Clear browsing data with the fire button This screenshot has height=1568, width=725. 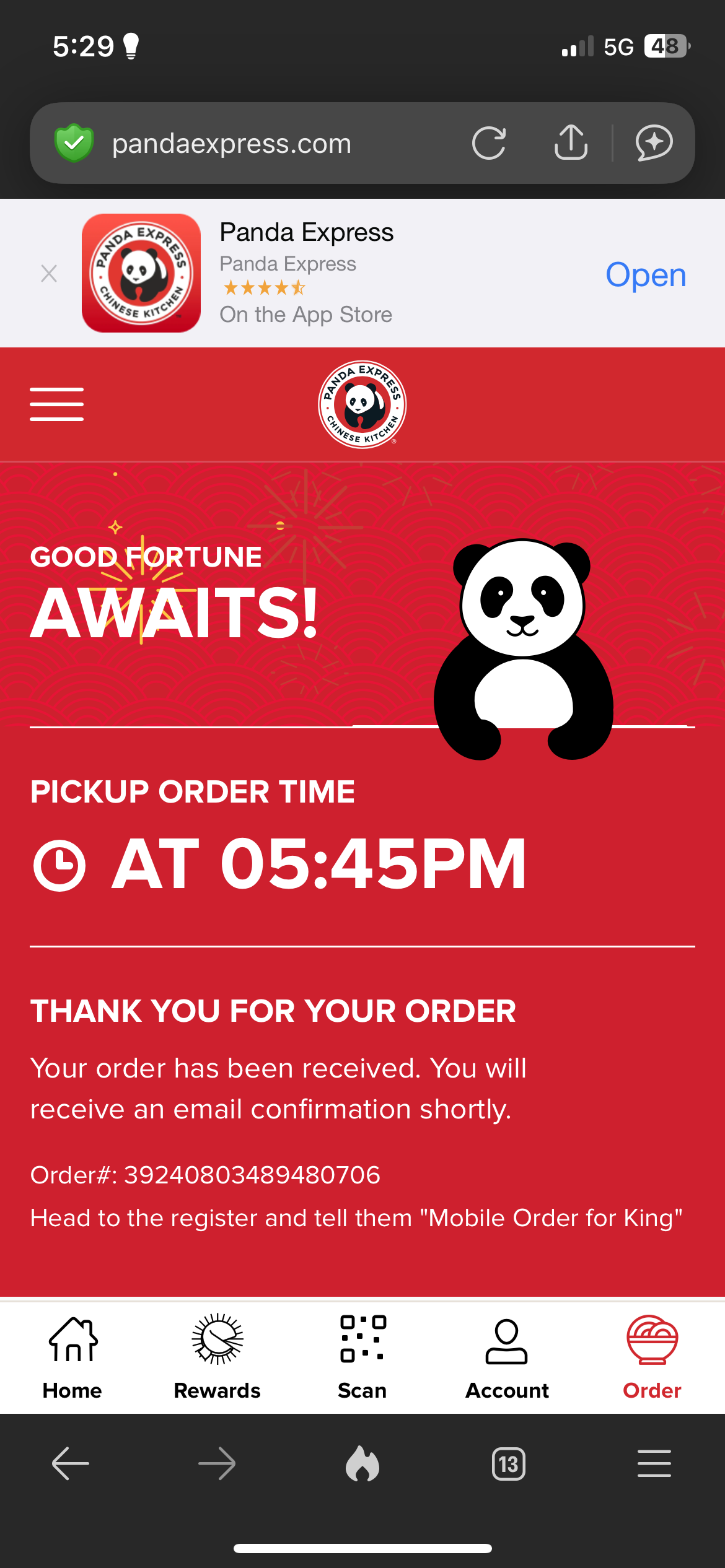[362, 1464]
